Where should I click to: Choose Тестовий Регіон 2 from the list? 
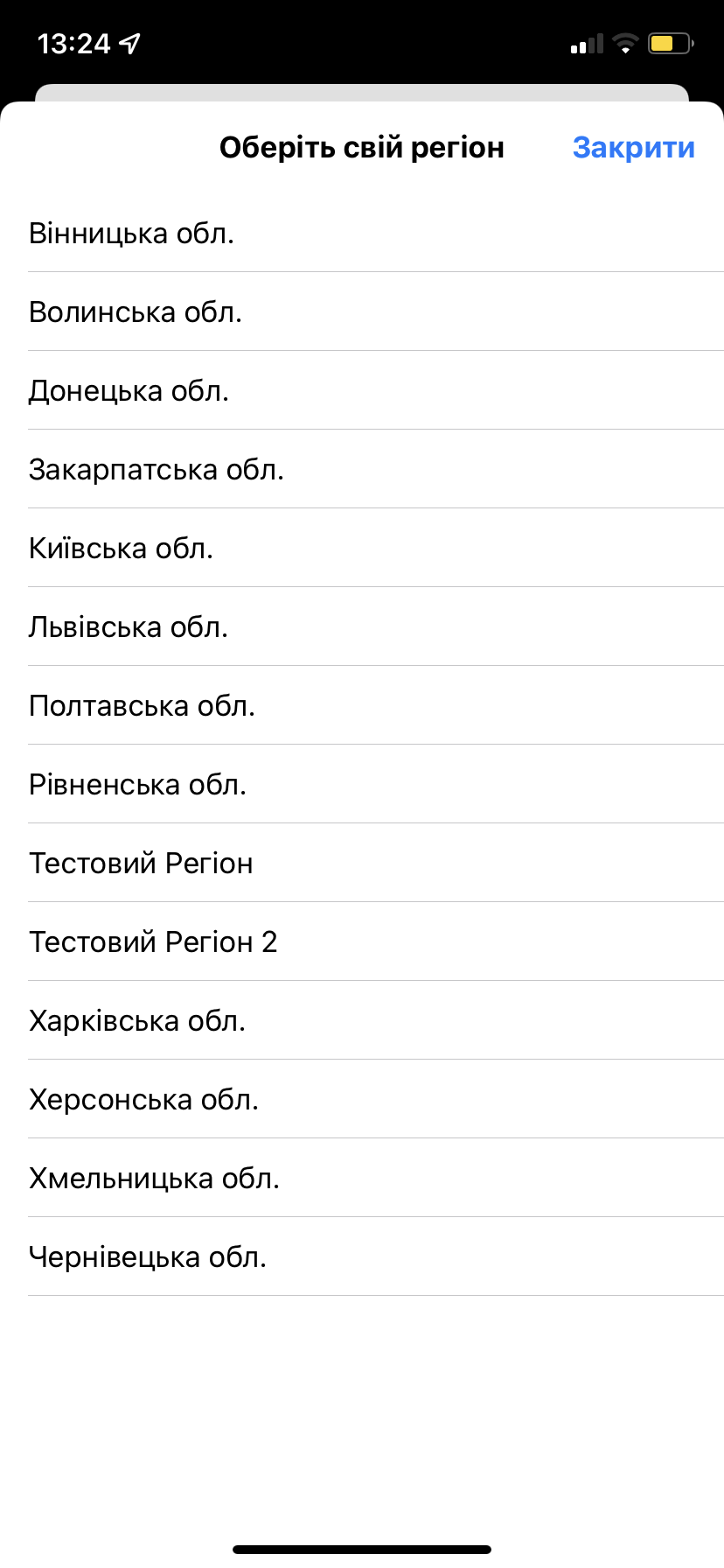point(153,942)
